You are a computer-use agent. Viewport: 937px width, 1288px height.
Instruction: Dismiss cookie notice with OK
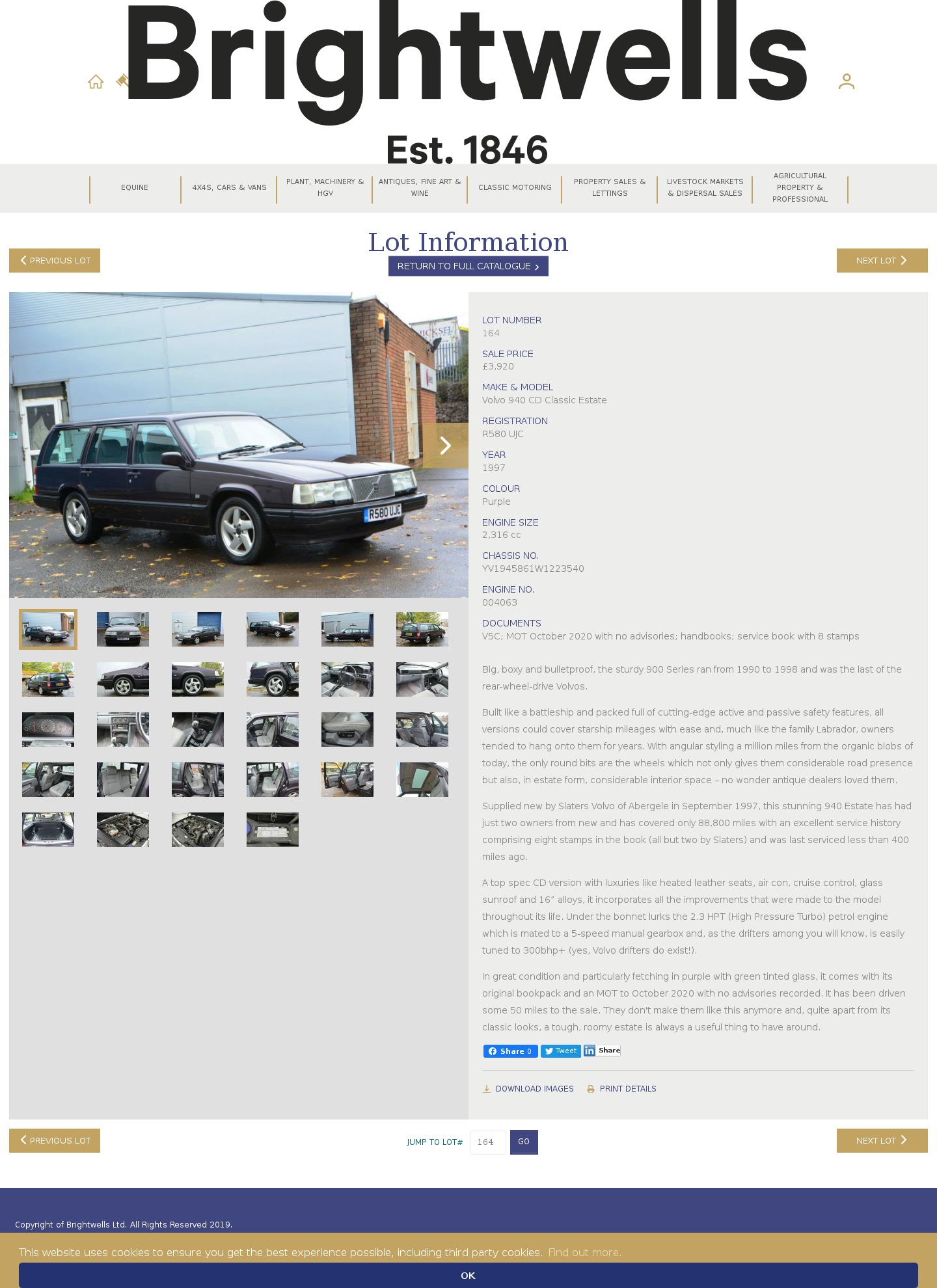[x=468, y=1276]
